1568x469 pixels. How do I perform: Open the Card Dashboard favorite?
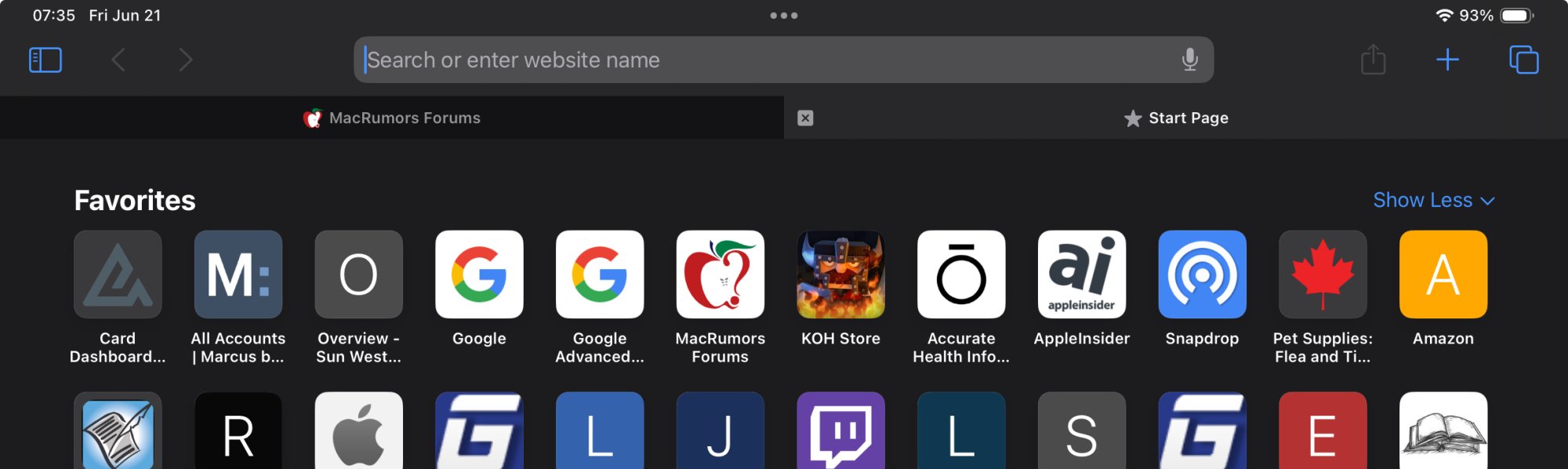pos(118,274)
